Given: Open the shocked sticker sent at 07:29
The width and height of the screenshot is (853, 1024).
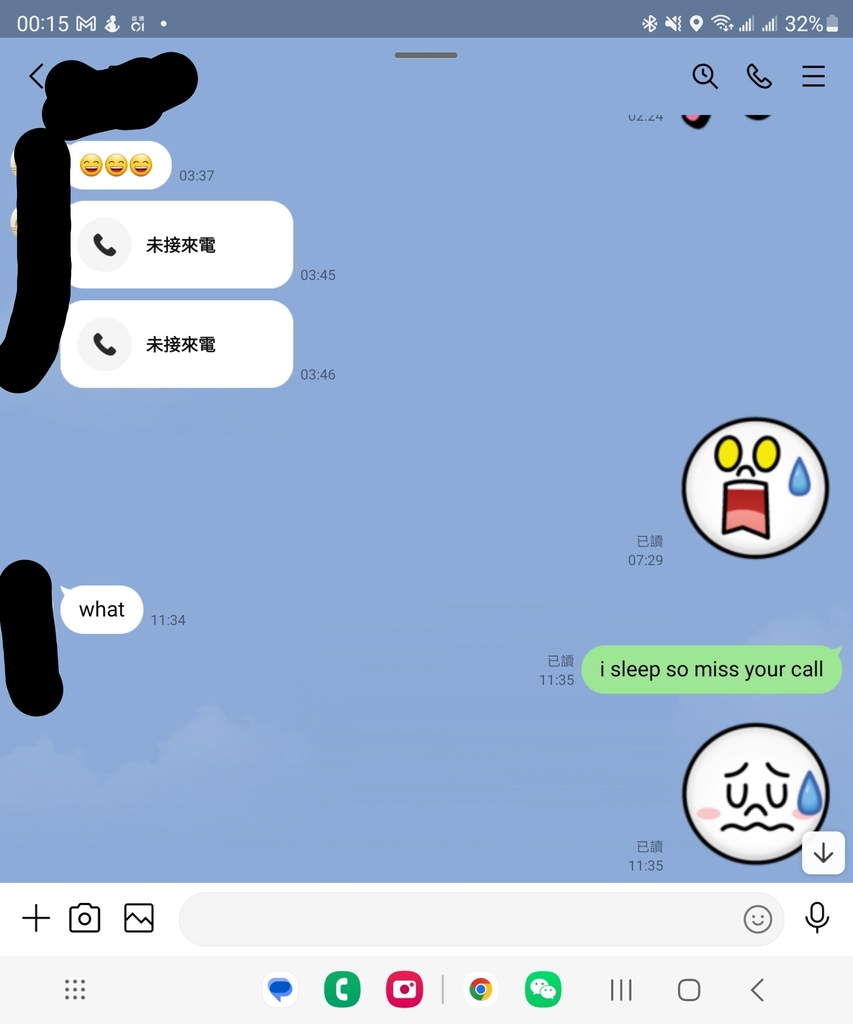Looking at the screenshot, I should click(x=756, y=487).
